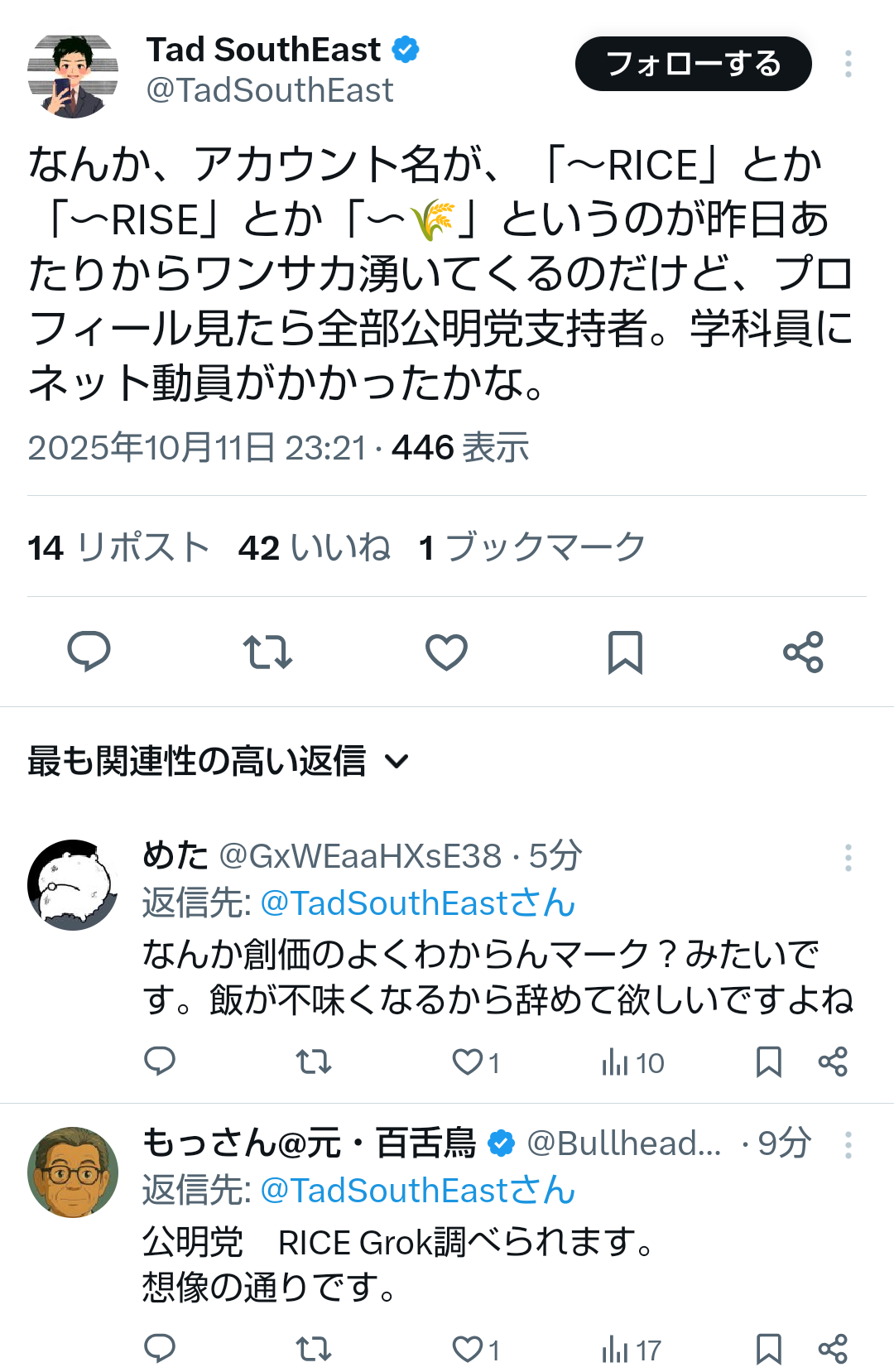The height and width of the screenshot is (1372, 894).
Task: Tap the フォローする button
Action: pyautogui.click(x=693, y=64)
